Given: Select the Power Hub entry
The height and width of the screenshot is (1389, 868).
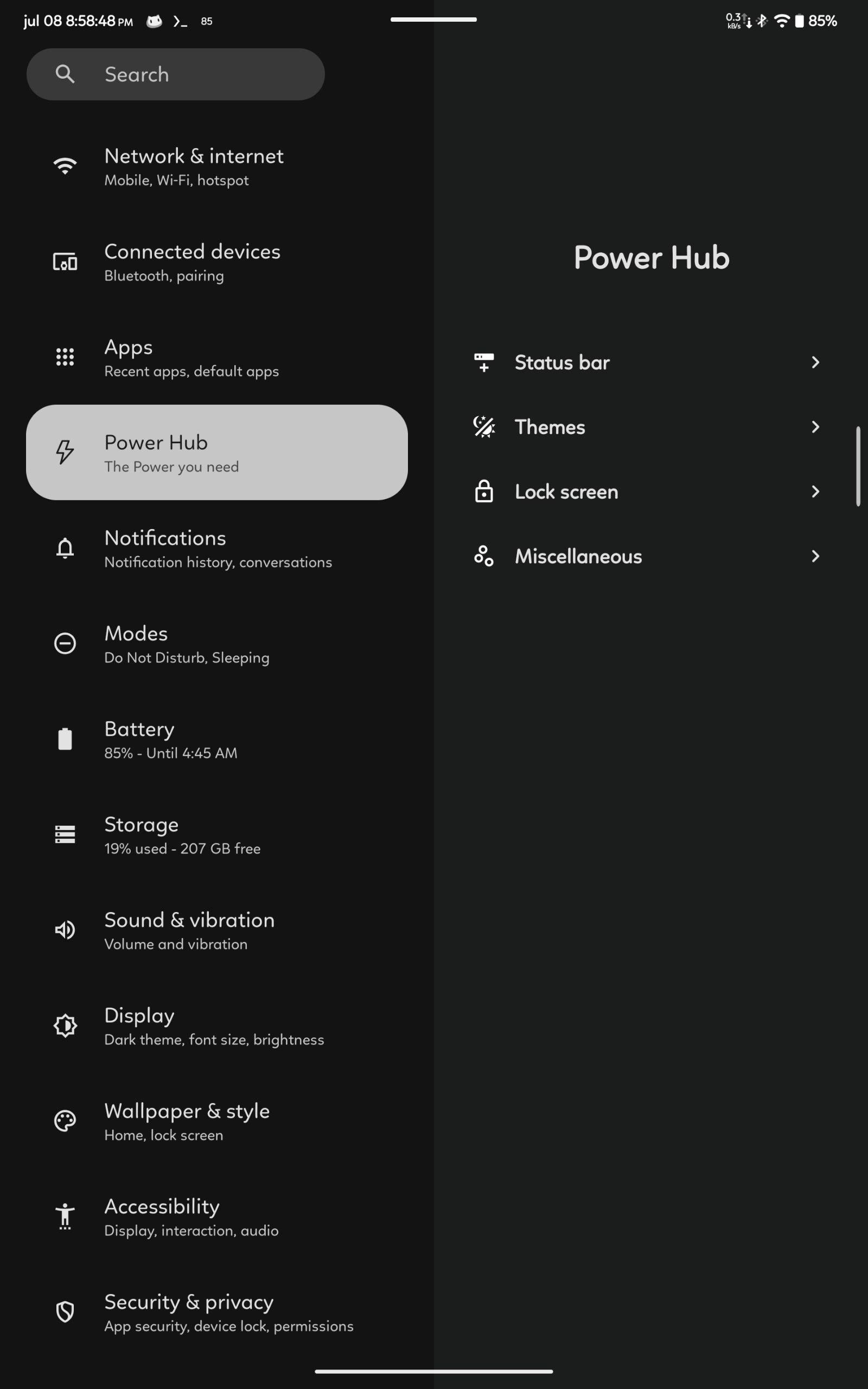Looking at the screenshot, I should coord(217,453).
